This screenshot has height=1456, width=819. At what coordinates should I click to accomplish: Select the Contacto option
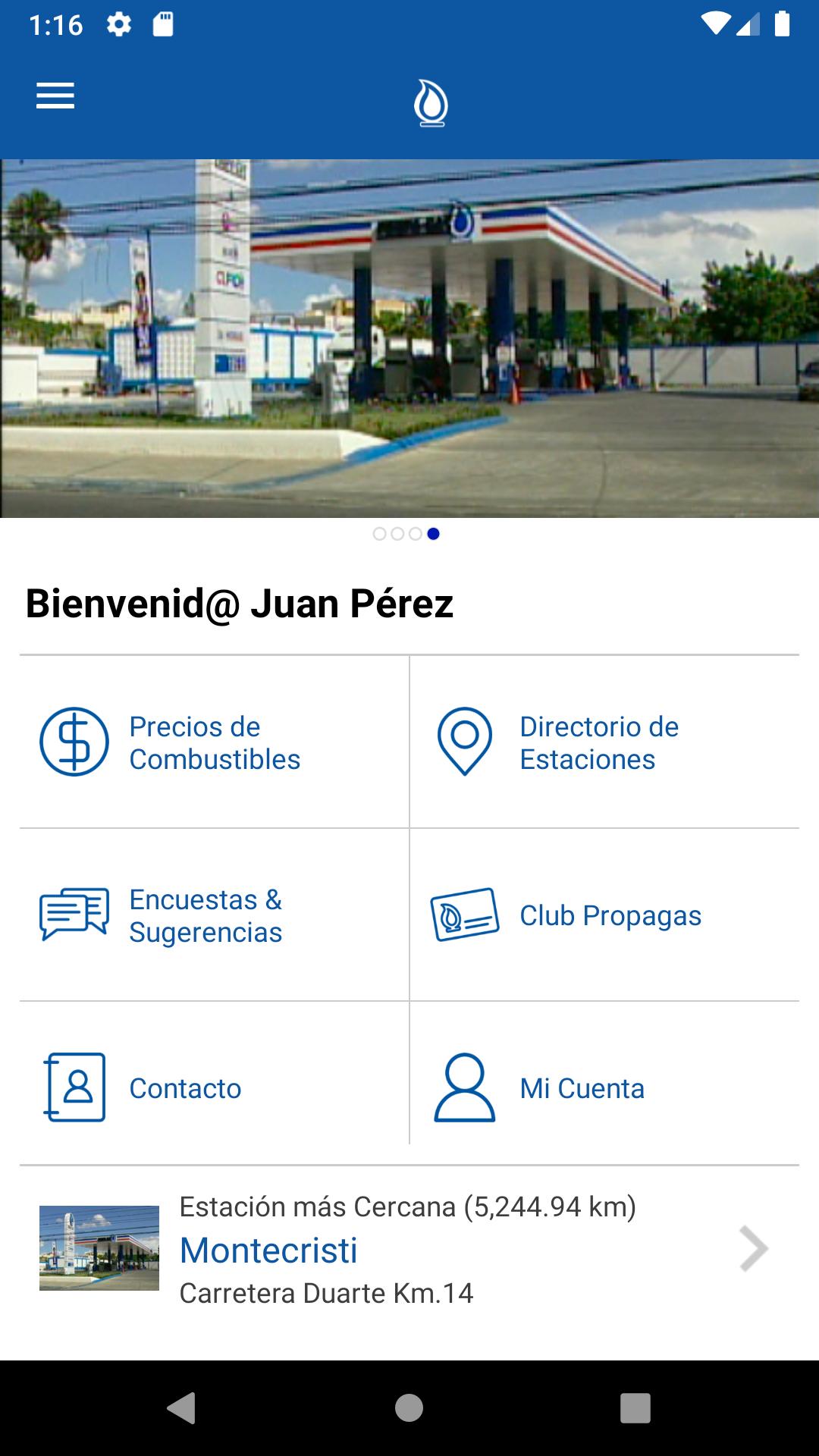[x=214, y=1088]
